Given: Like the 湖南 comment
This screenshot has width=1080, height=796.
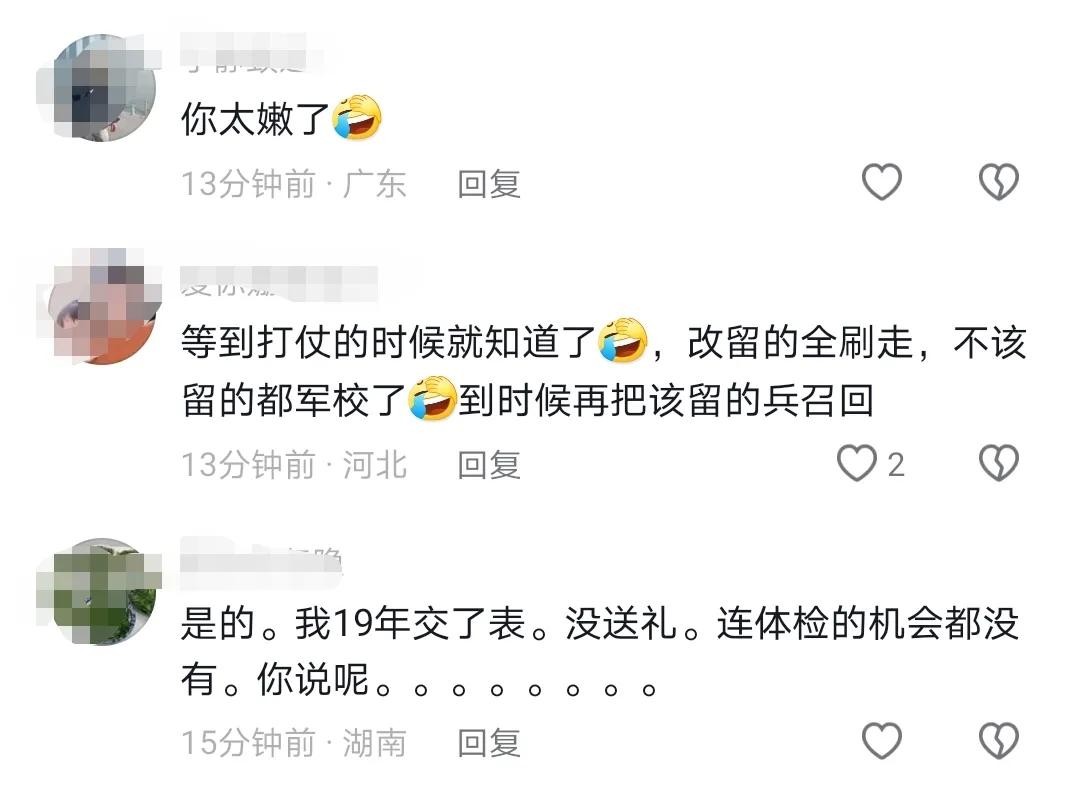Looking at the screenshot, I should coord(881,741).
